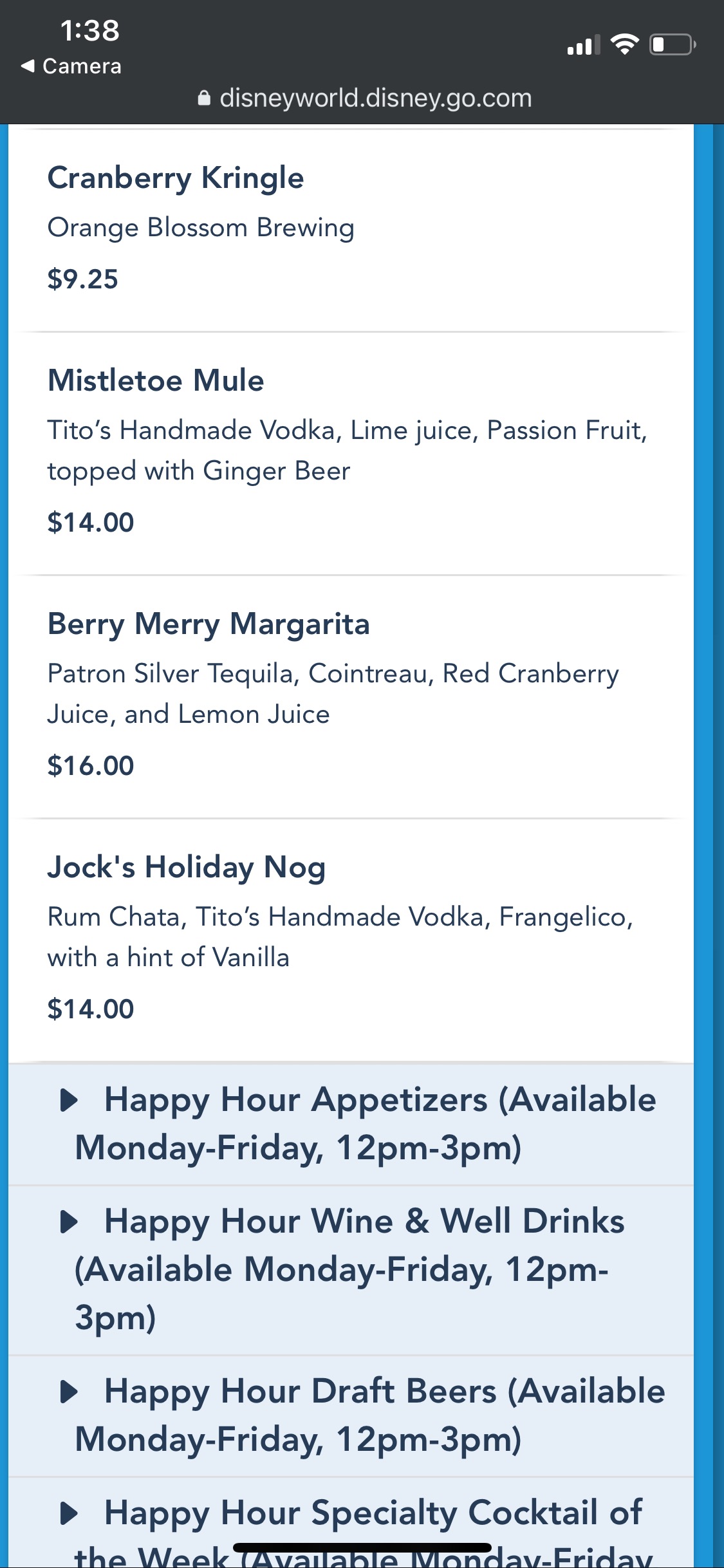Screen dimensions: 724x1568
Task: Expand the Happy Hour Draft Beers section
Action: (x=351, y=1415)
